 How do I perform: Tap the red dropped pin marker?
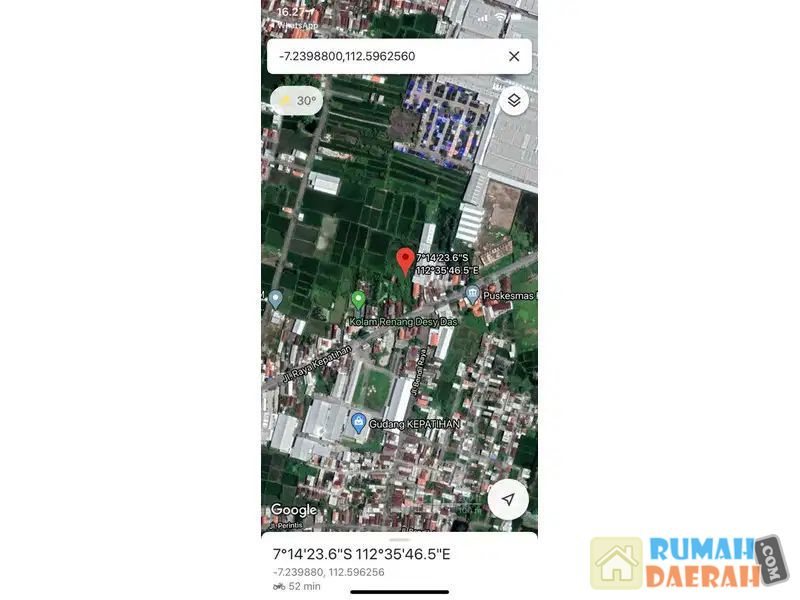click(x=405, y=260)
